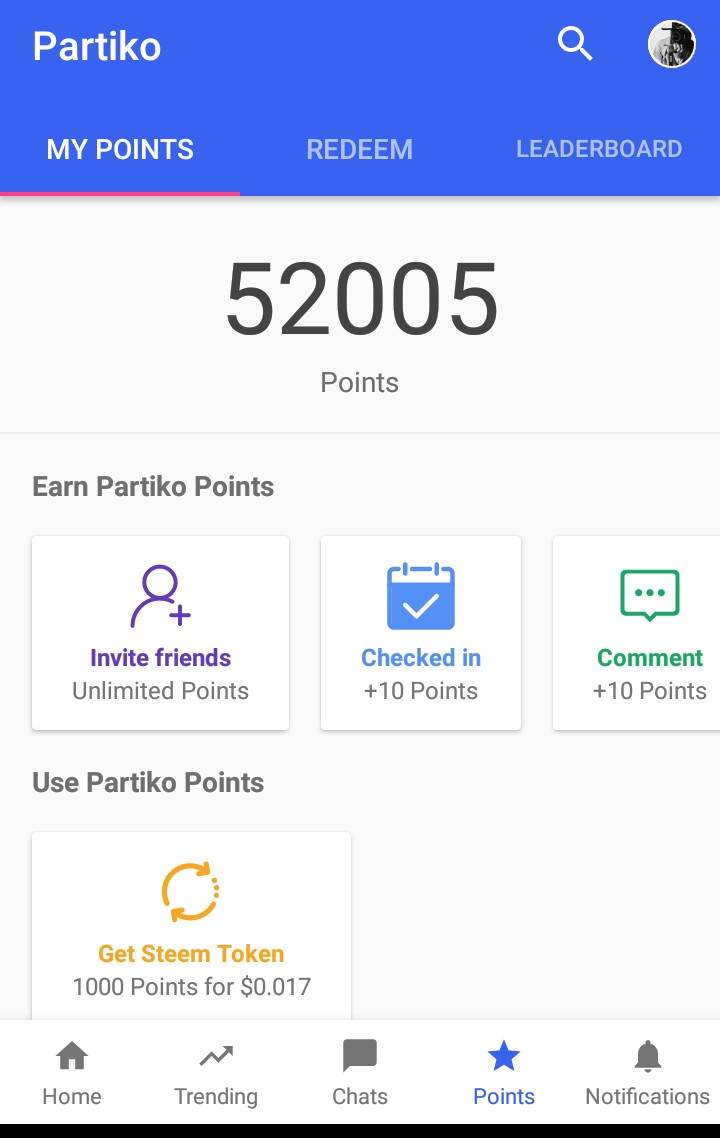
Task: Open the Leaderboard tab
Action: click(x=598, y=150)
